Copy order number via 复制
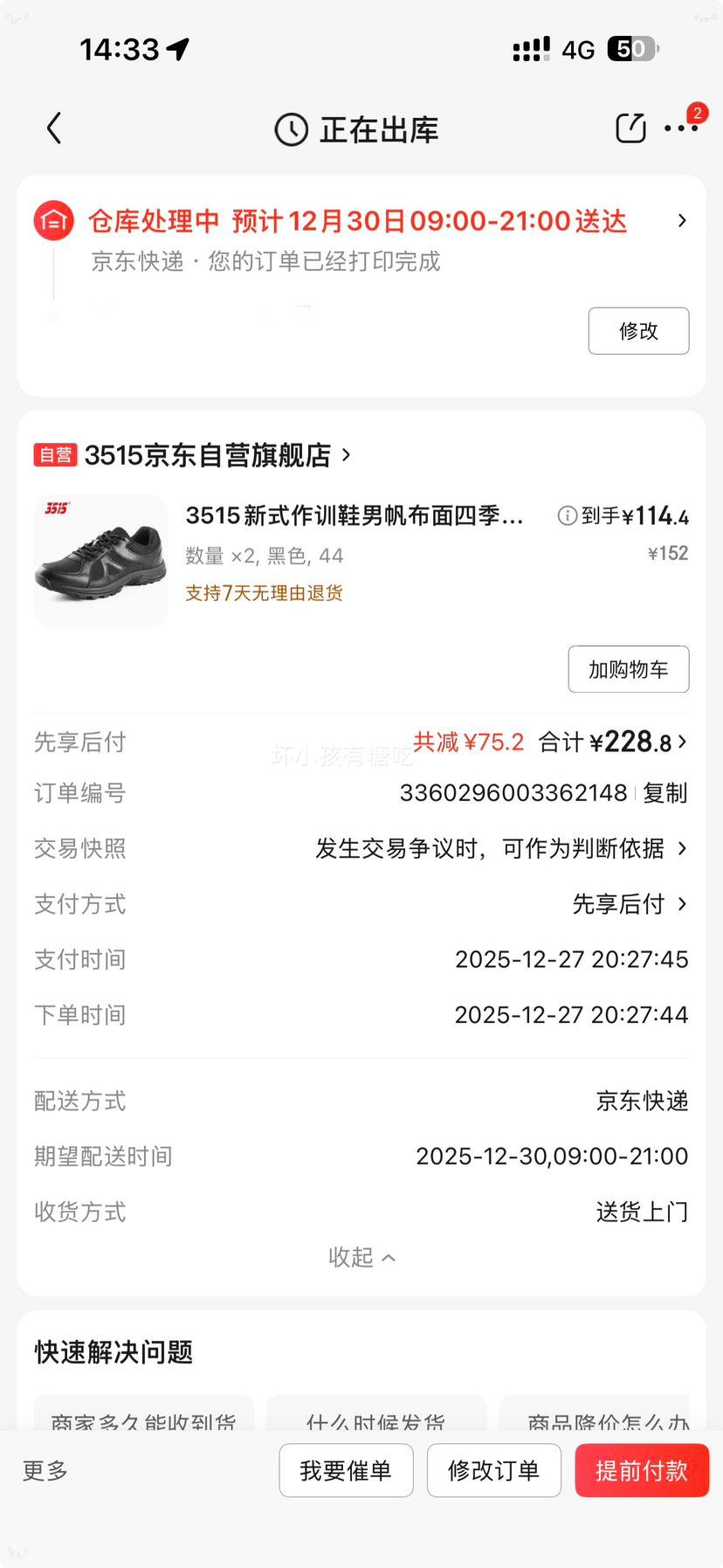 tap(664, 793)
